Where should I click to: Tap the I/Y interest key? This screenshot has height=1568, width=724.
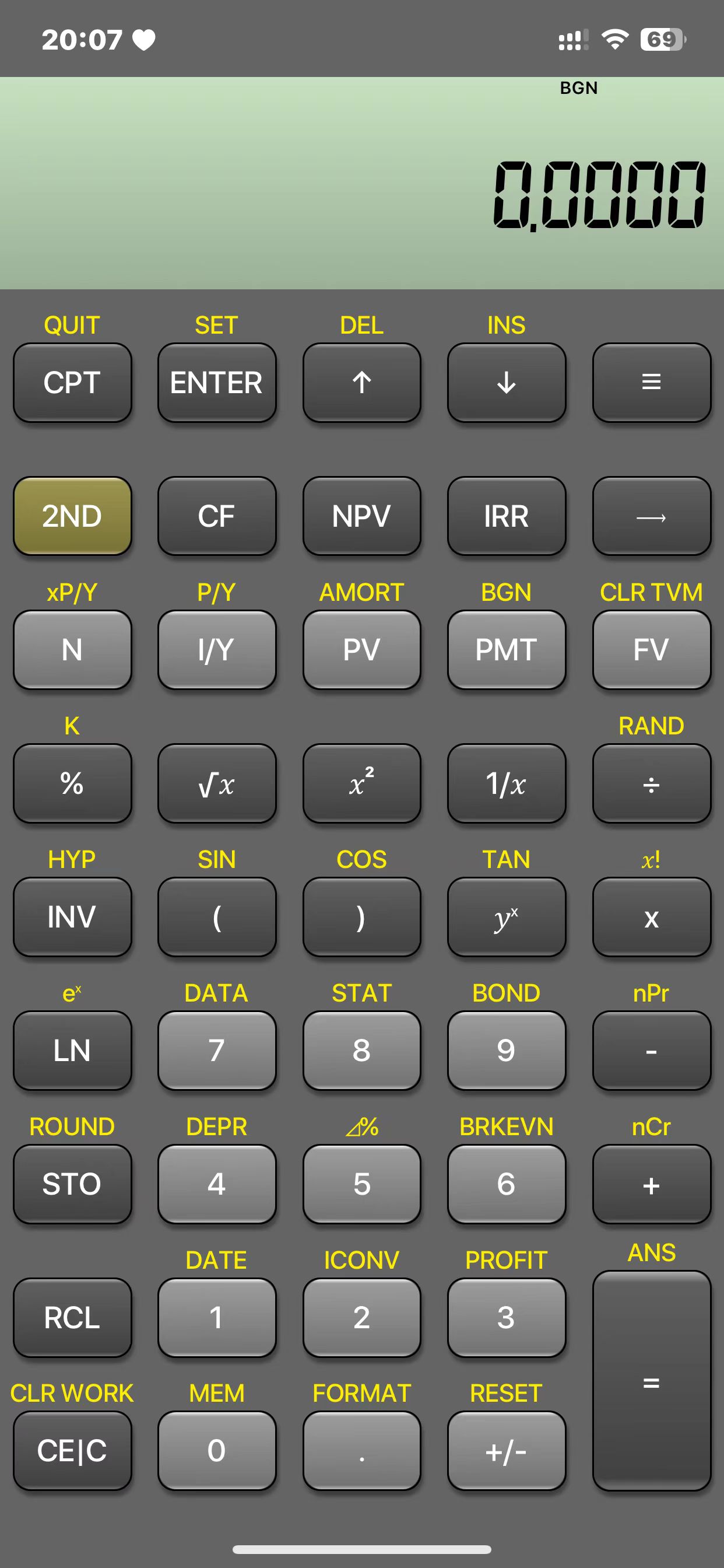217,649
